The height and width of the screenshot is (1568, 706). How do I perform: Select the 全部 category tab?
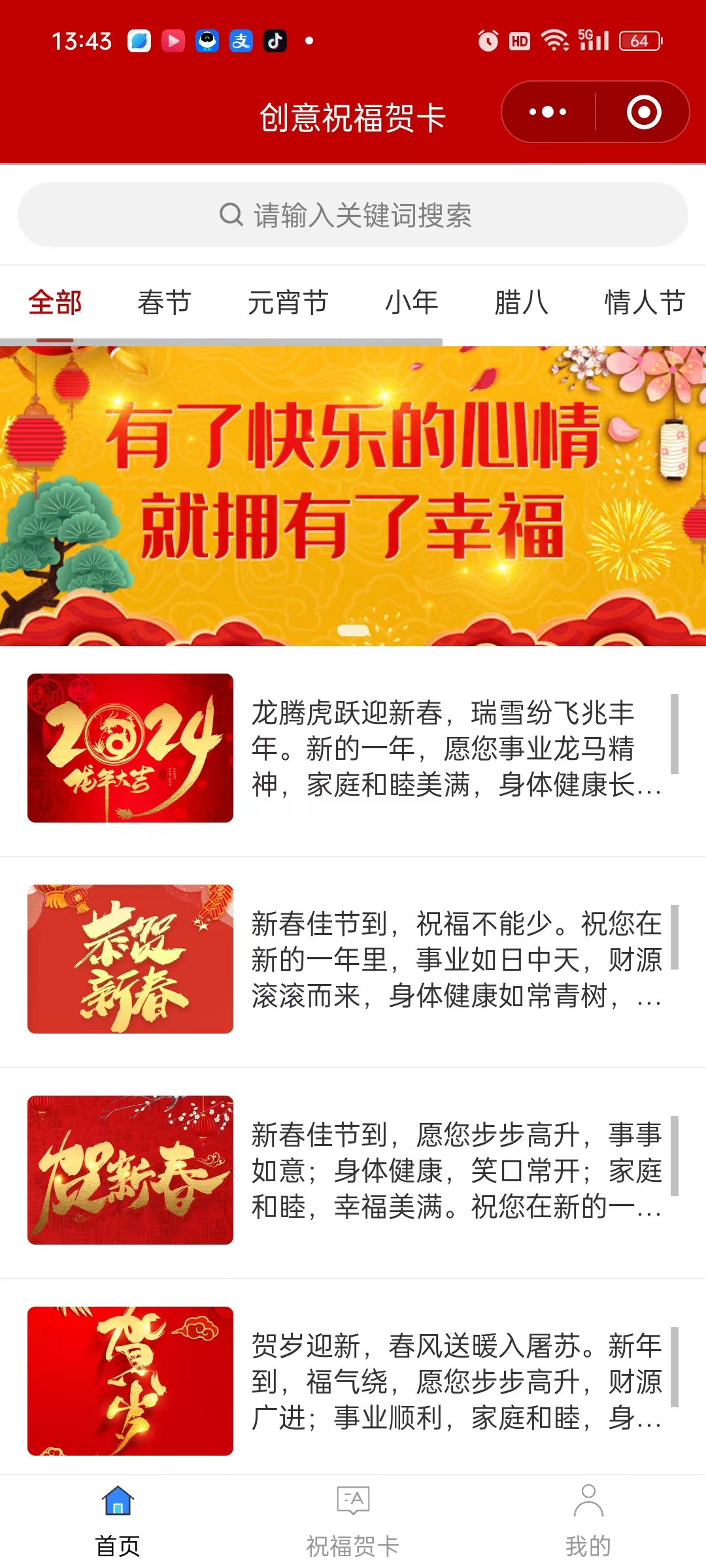[x=55, y=302]
